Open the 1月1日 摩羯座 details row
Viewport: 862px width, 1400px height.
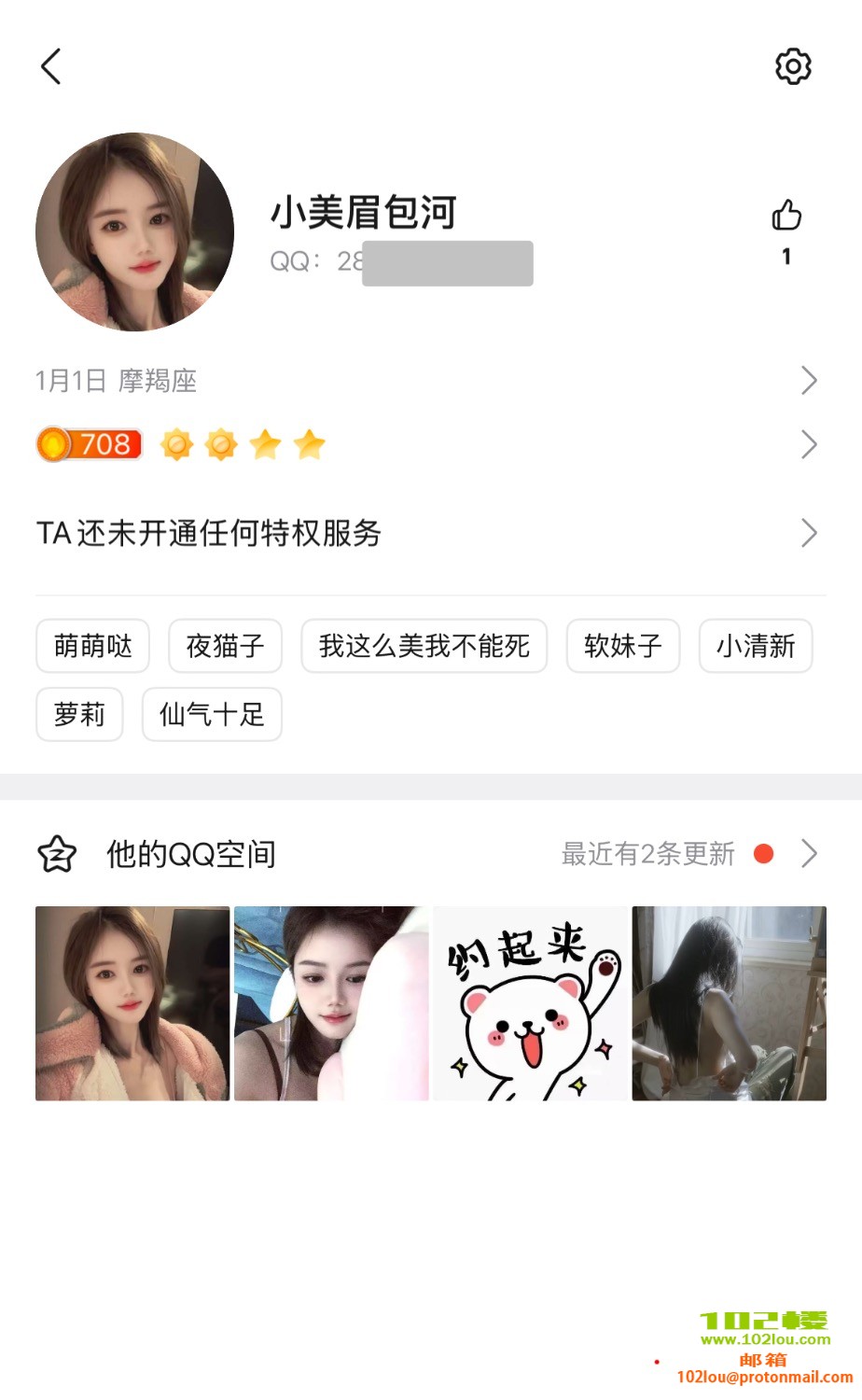[x=429, y=381]
